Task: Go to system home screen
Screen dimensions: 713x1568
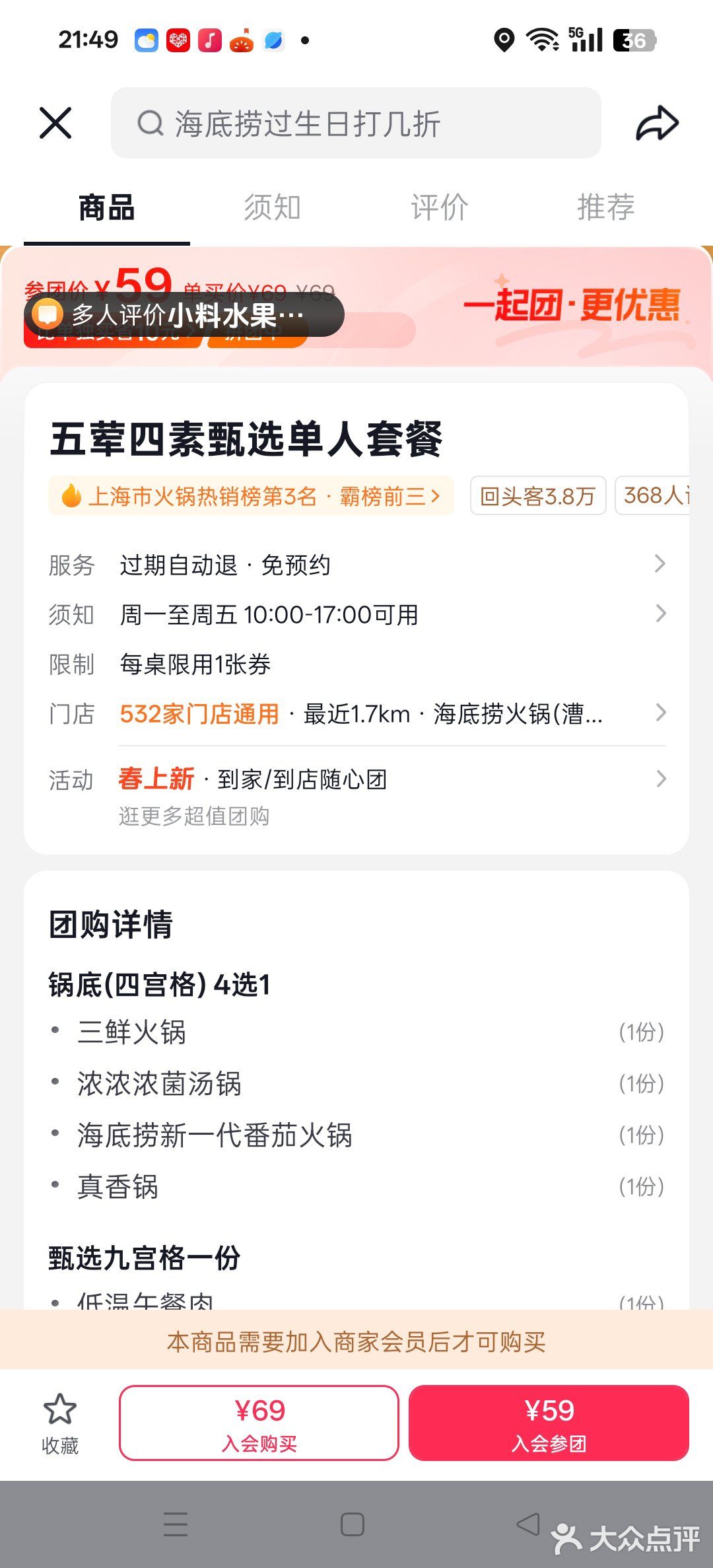Action: tap(353, 1524)
